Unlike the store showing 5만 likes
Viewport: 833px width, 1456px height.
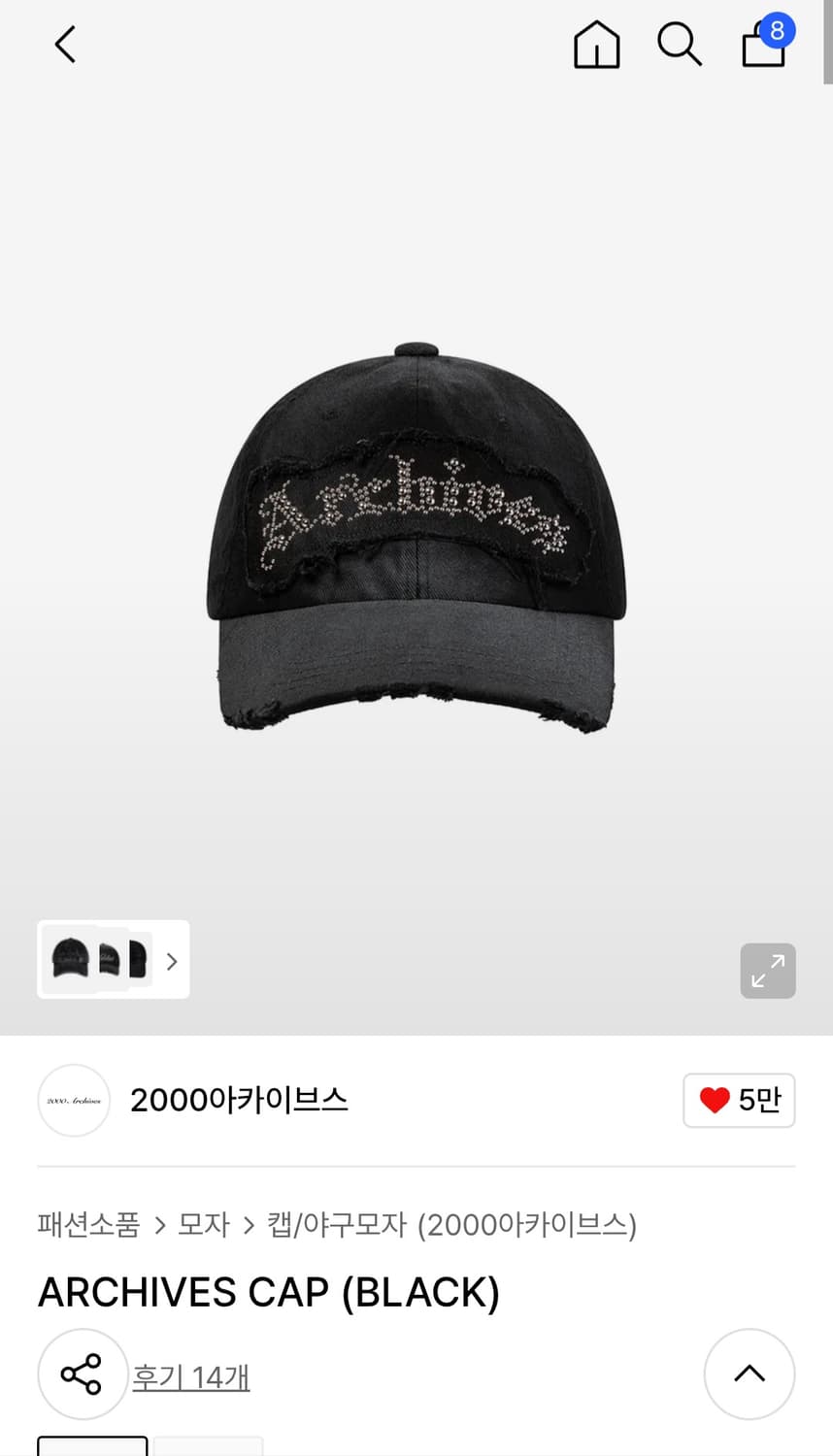point(739,1101)
